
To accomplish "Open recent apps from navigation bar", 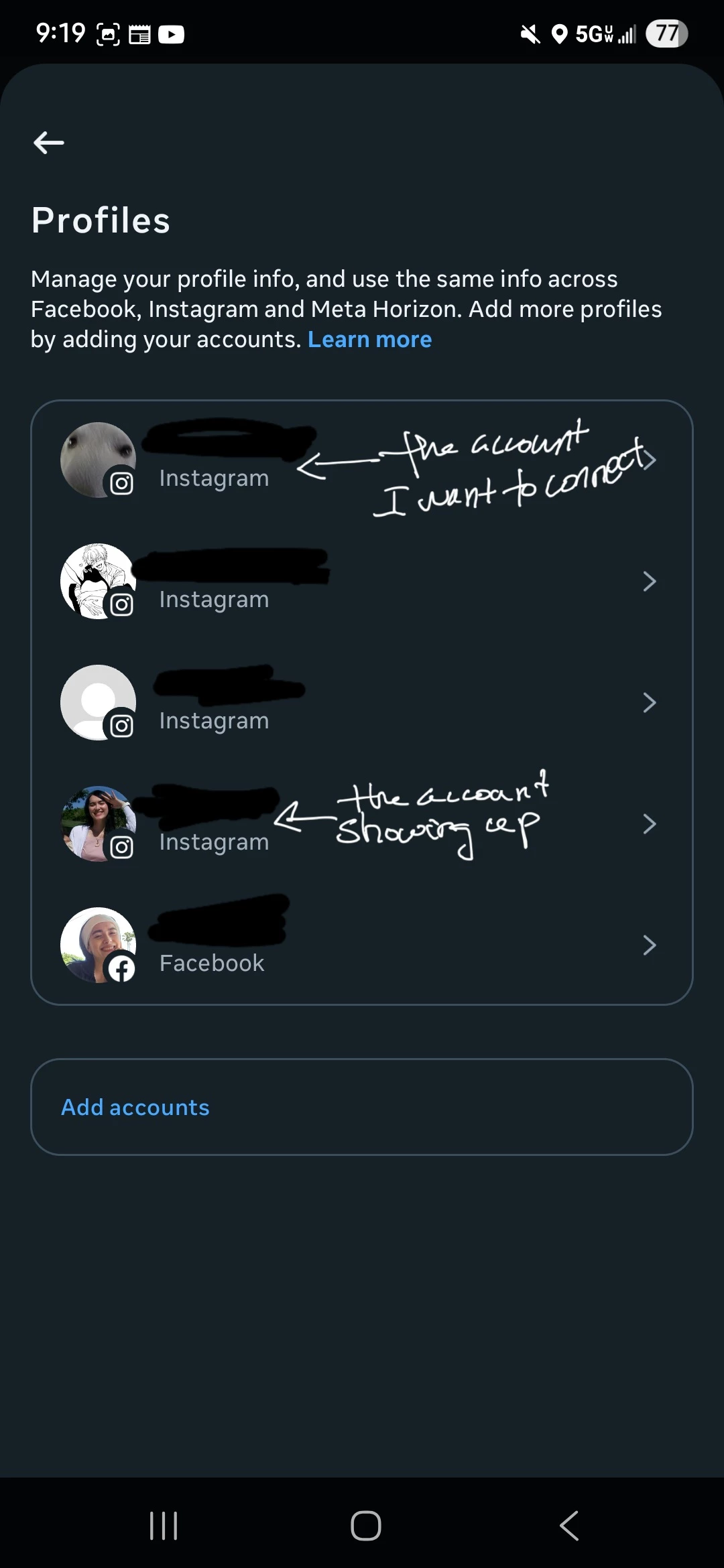I will [x=164, y=1526].
